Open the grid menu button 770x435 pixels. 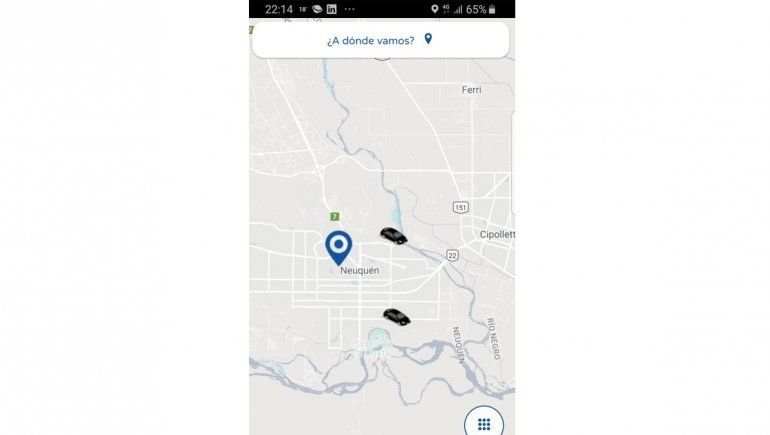pyautogui.click(x=484, y=424)
